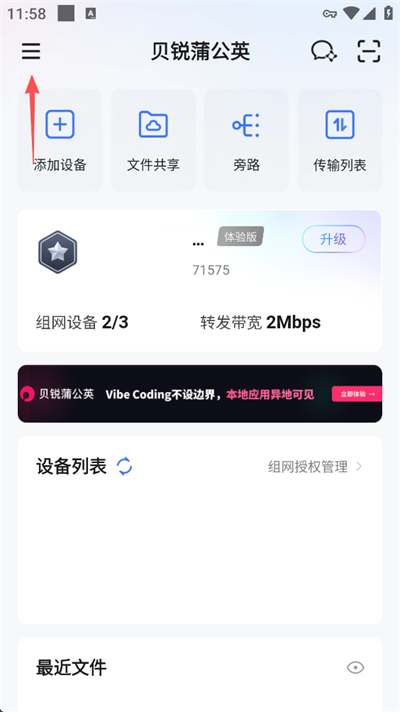Image resolution: width=400 pixels, height=712 pixels.
Task: Open the hamburger drawer menu
Action: [31, 51]
